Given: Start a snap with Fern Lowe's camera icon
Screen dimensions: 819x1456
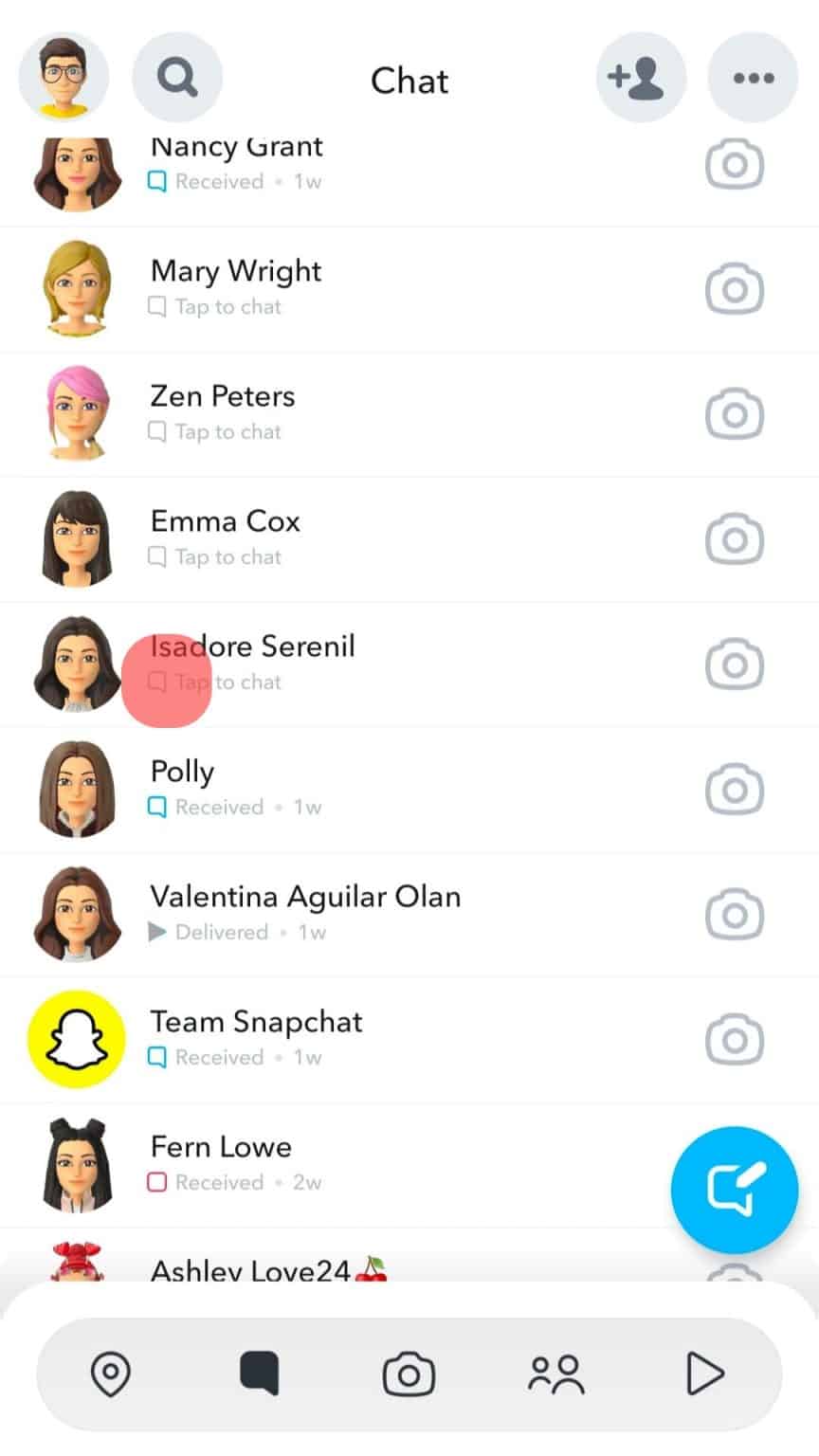Looking at the screenshot, I should 734,1163.
